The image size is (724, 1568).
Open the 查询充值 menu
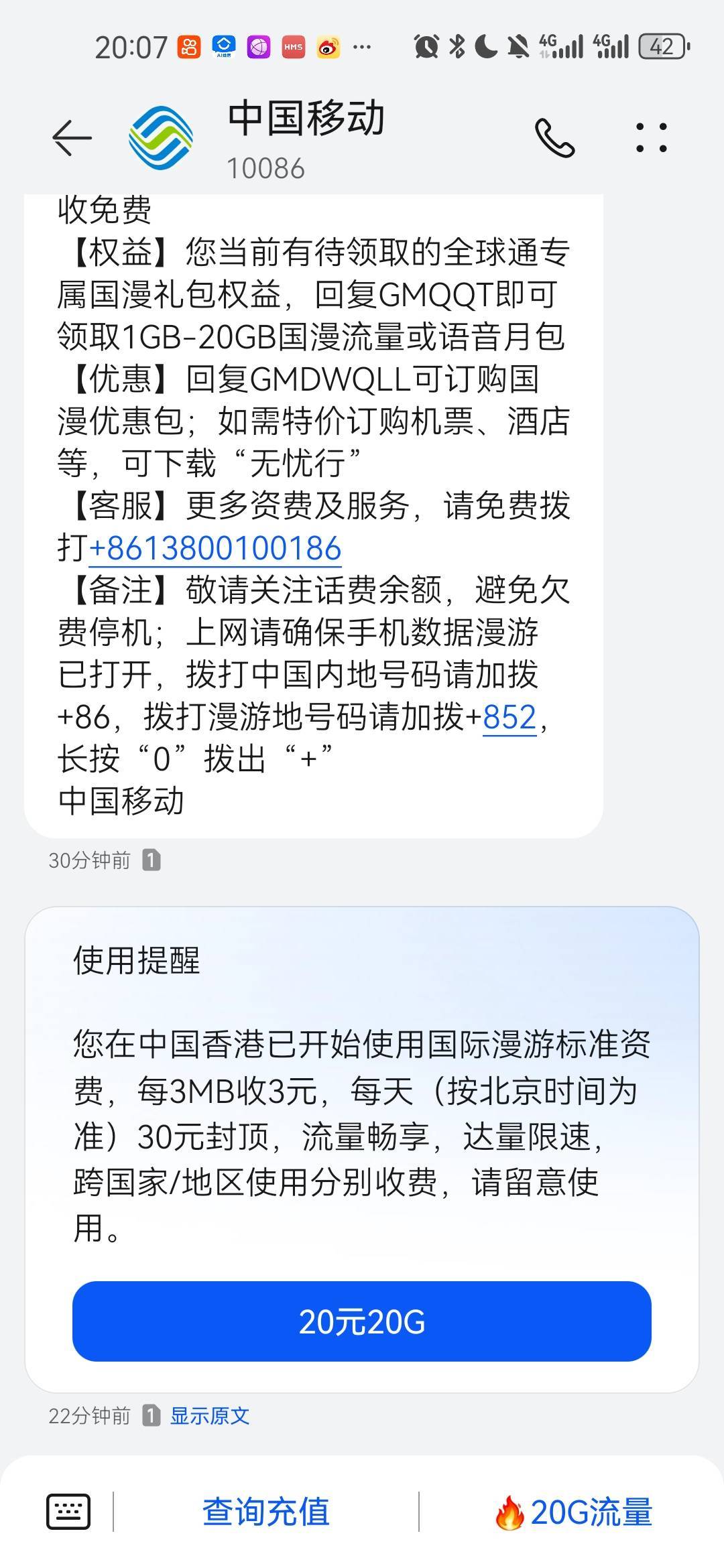coord(266,1512)
